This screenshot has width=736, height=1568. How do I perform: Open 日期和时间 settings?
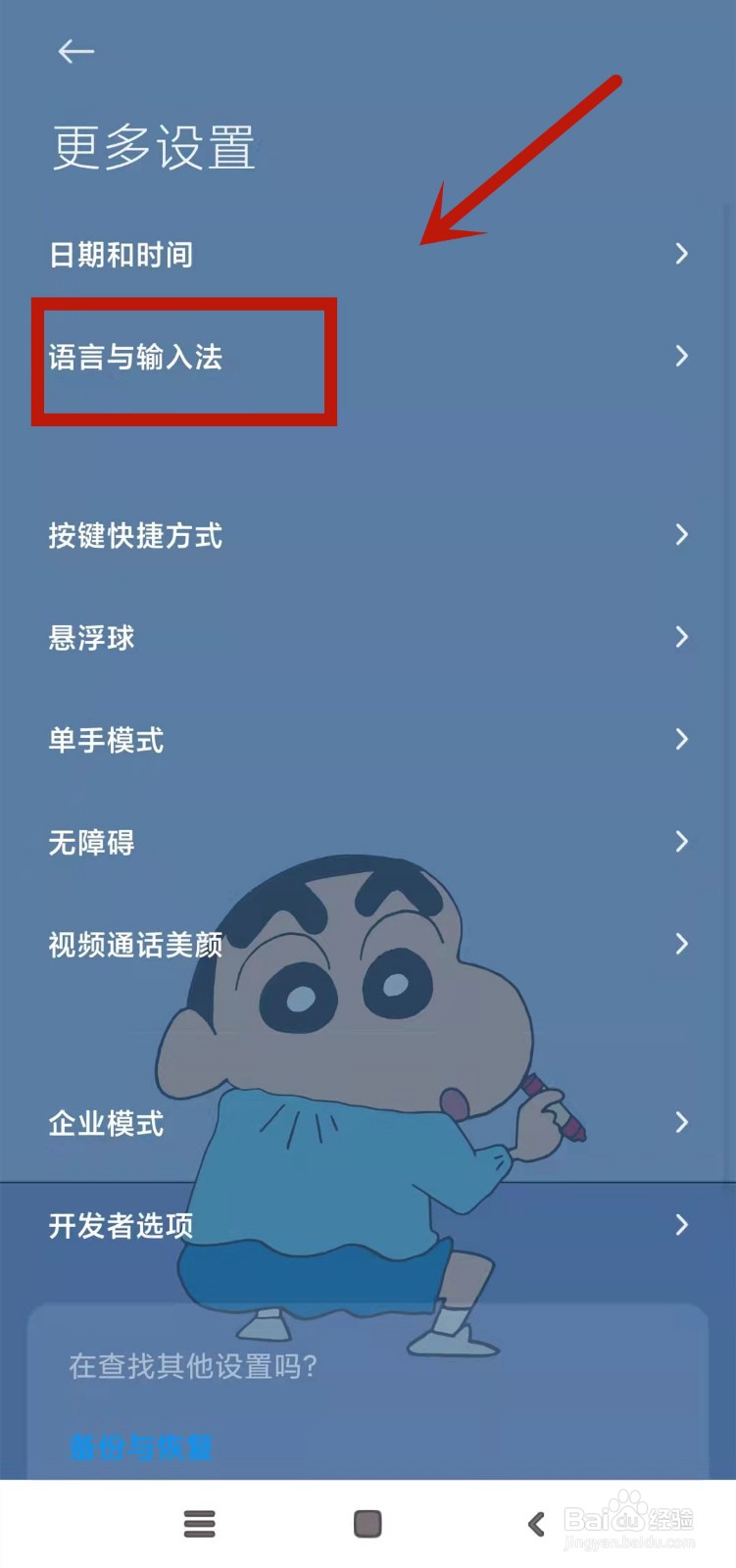pyautogui.click(x=368, y=255)
